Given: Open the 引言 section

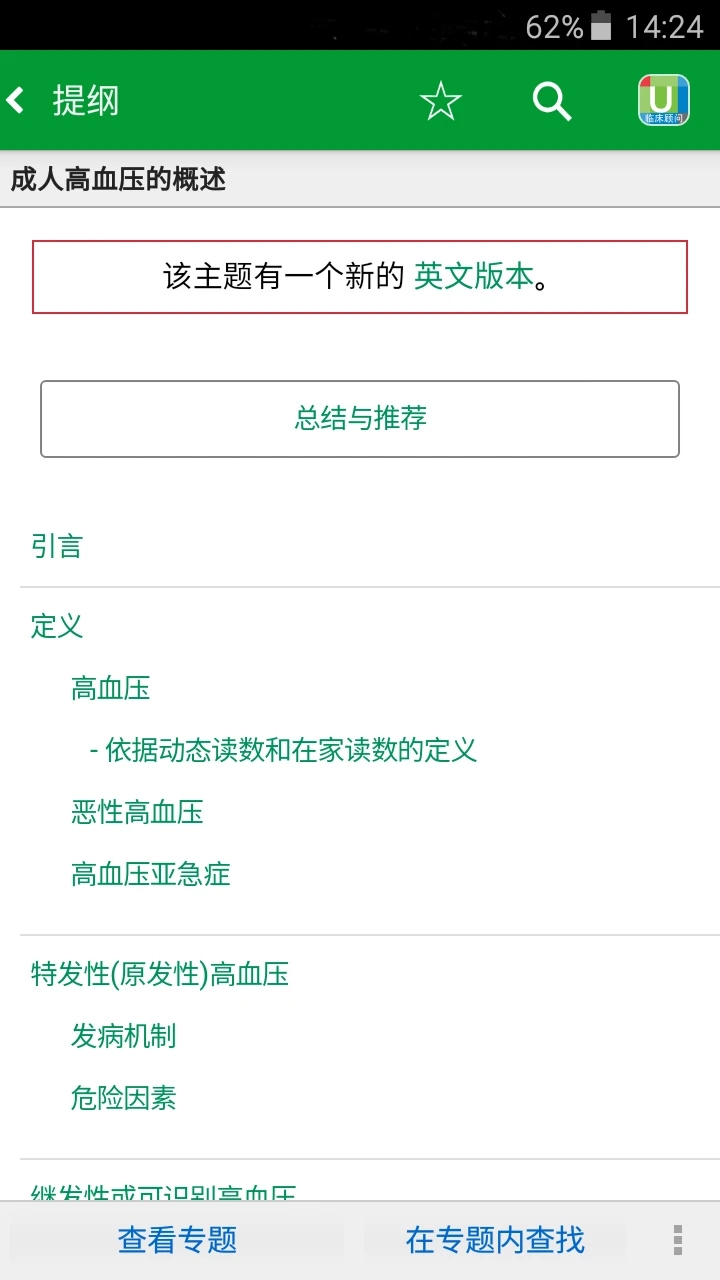Looking at the screenshot, I should (57, 546).
